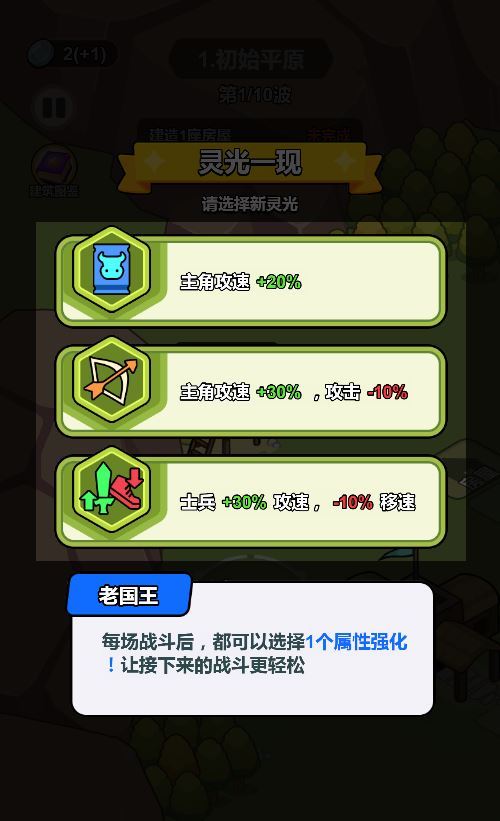Pick the 士兵 +30% 攻速 upgrade
Screen dimensions: 500x821
[251, 501]
